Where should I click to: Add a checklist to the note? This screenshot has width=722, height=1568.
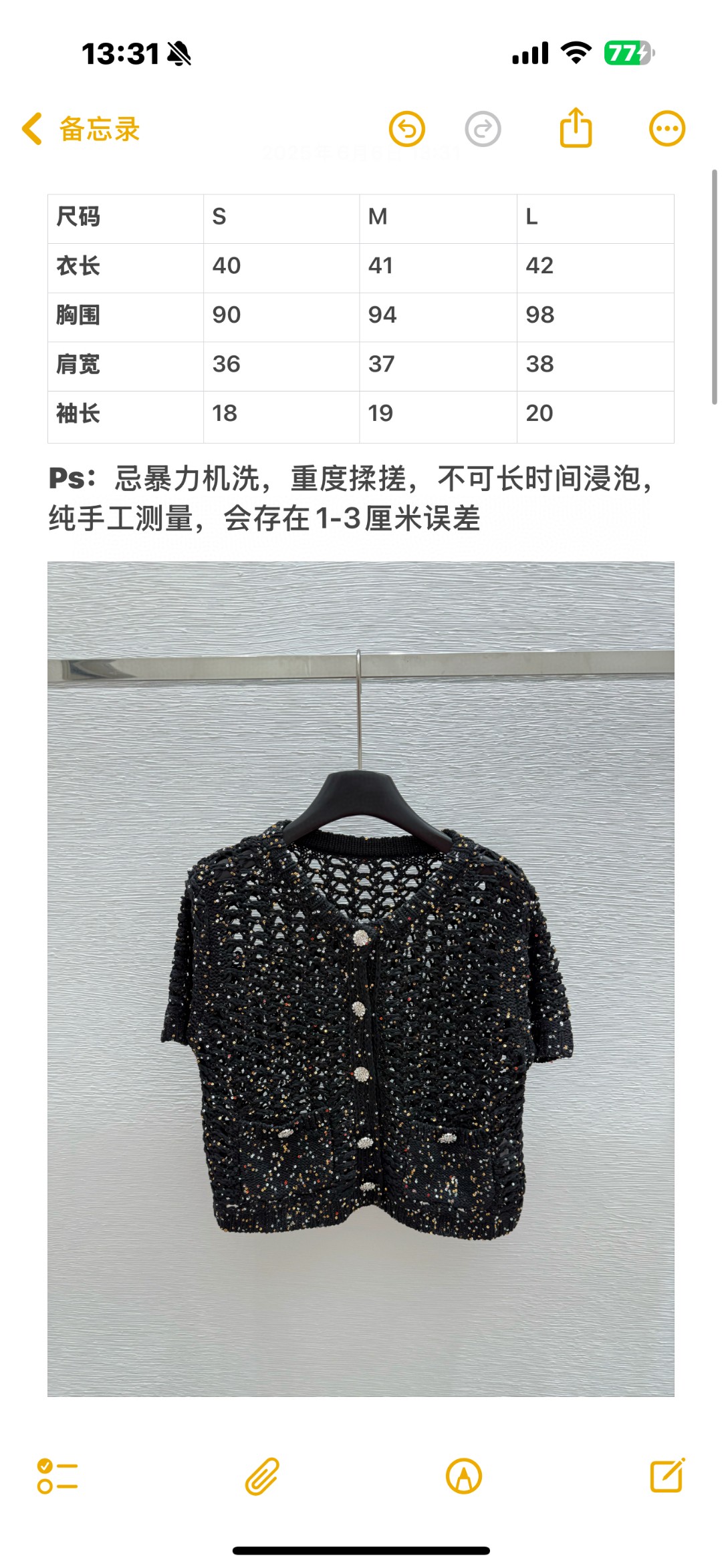(57, 1476)
